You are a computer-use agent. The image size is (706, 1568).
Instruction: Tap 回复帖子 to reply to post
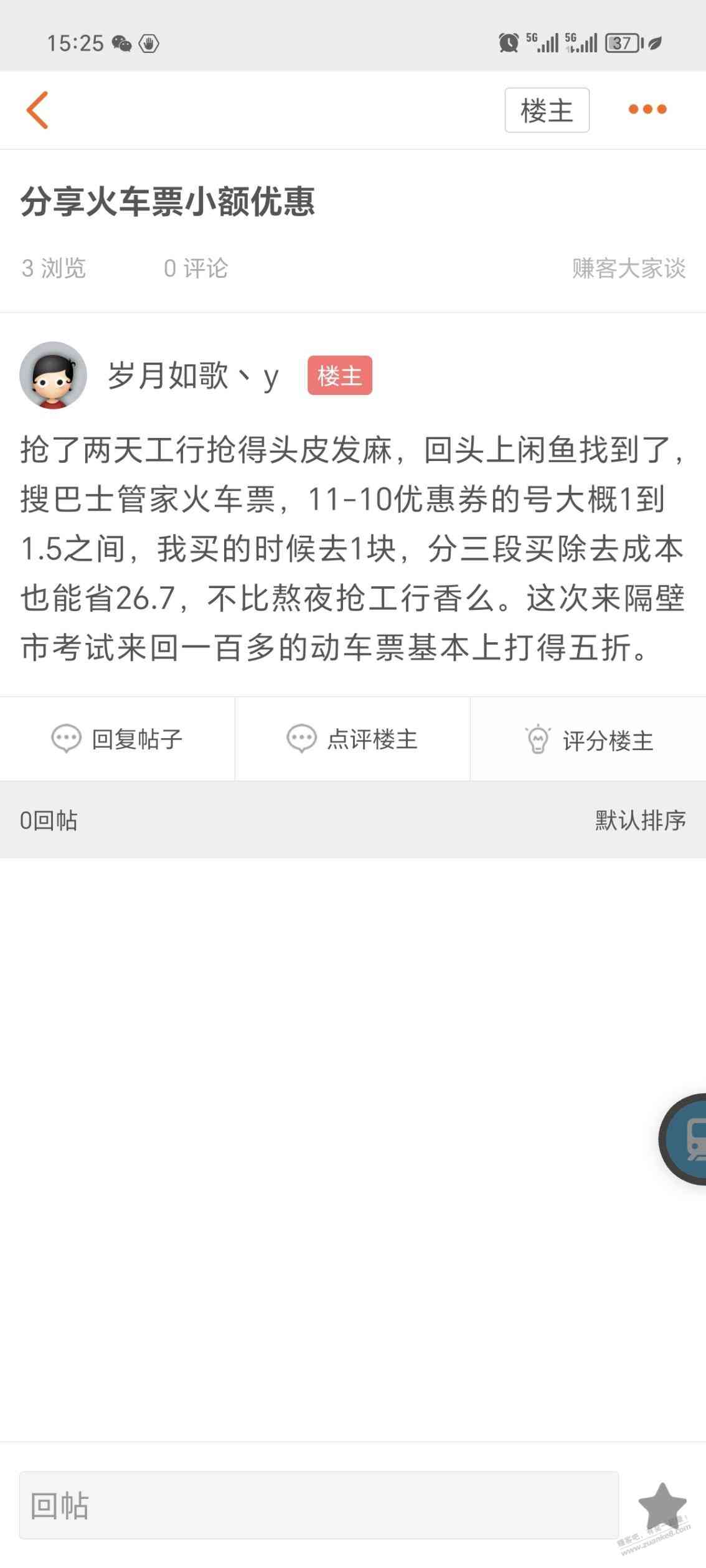click(x=117, y=739)
